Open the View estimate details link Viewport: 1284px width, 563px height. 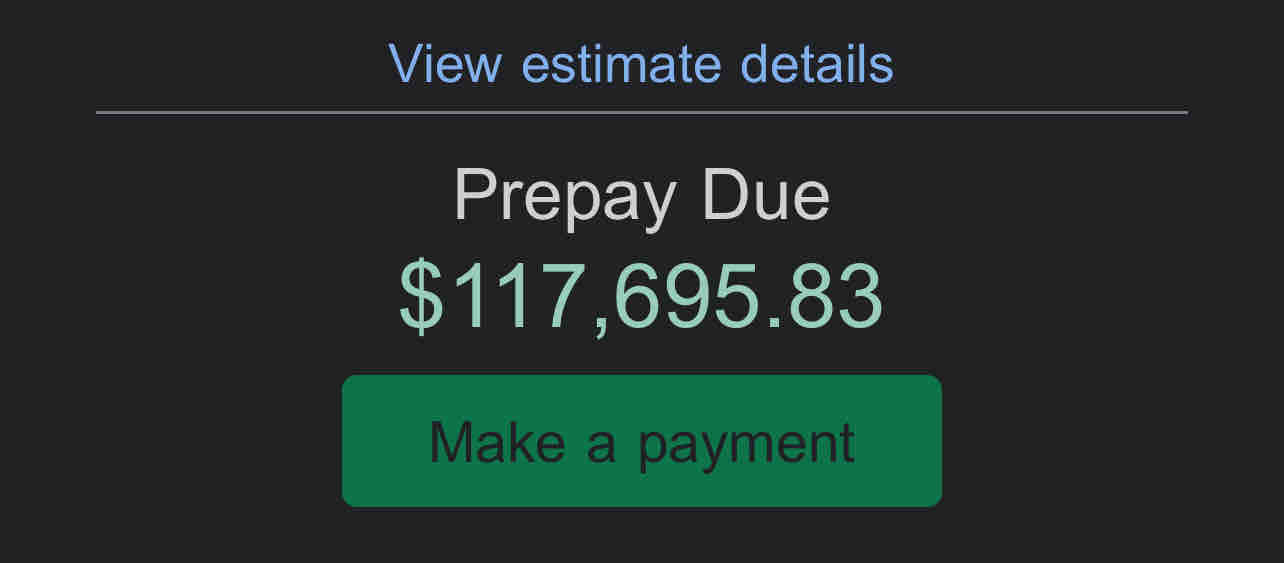640,64
